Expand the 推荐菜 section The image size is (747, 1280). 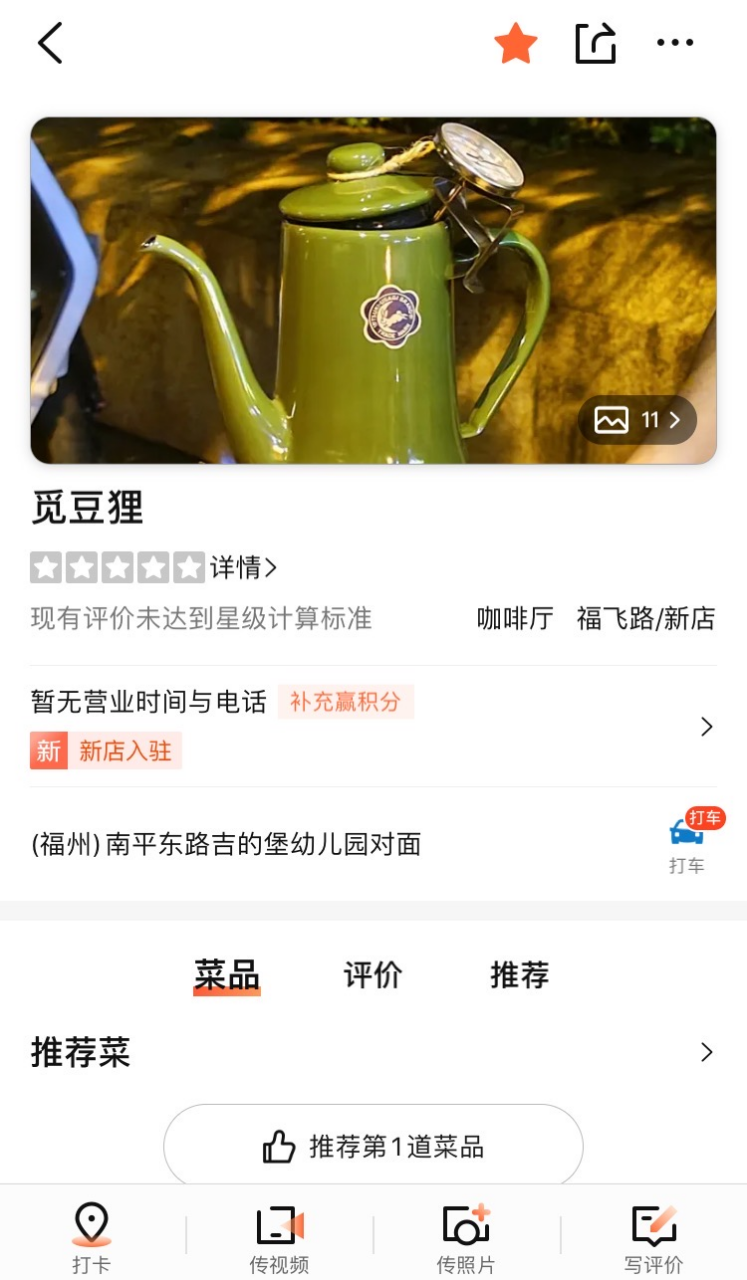tap(706, 1052)
